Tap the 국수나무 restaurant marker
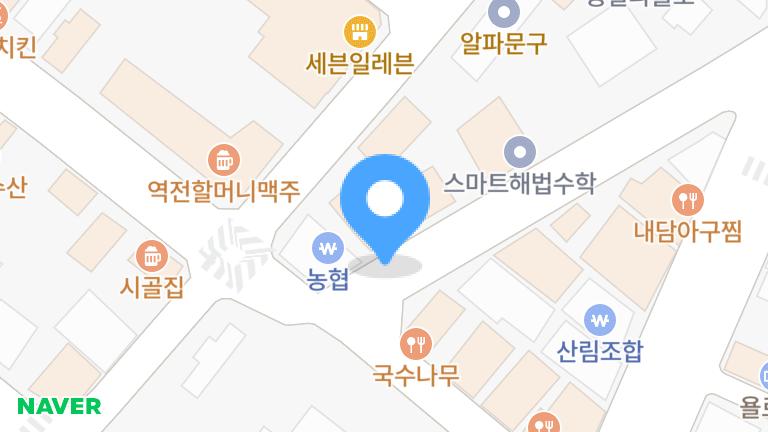 coord(415,345)
